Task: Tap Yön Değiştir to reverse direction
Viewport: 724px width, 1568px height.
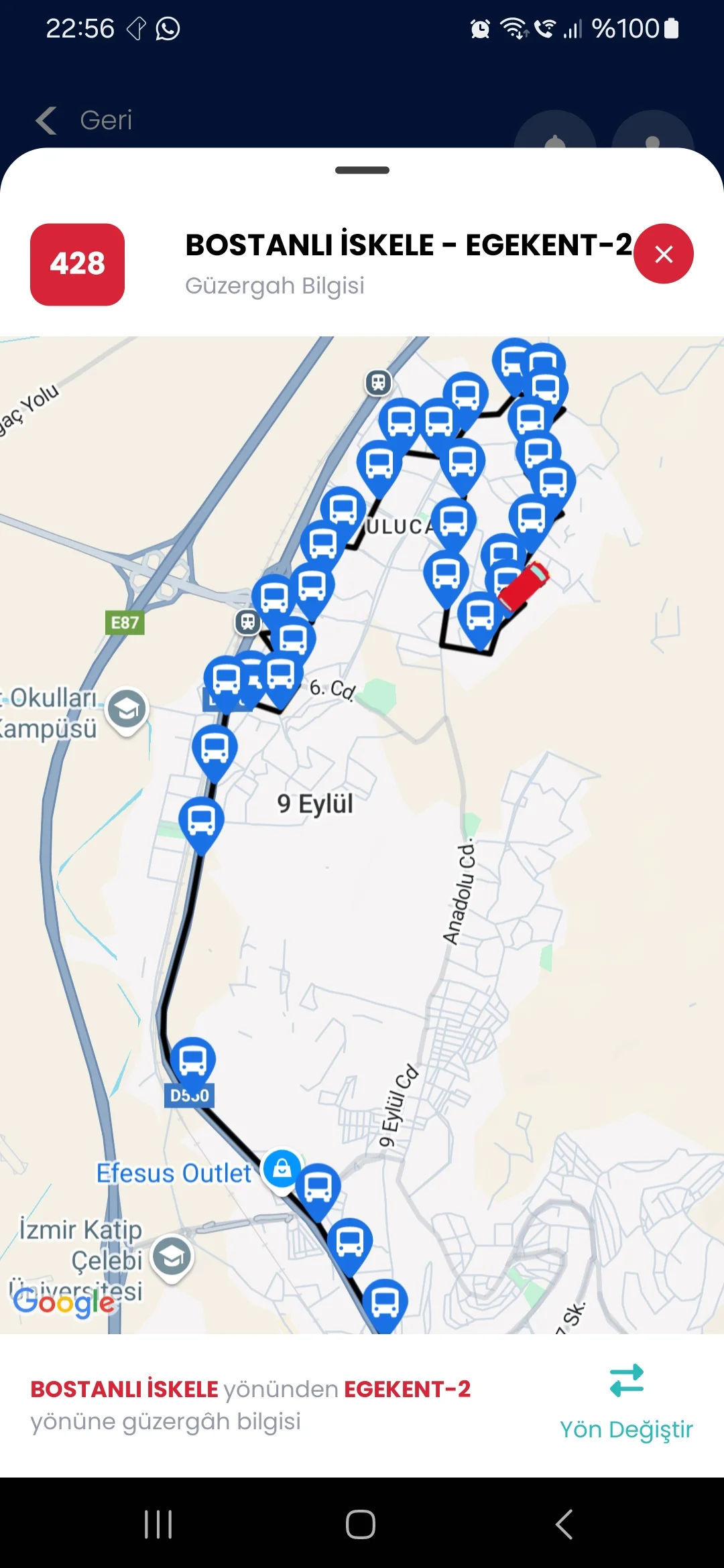Action: click(x=626, y=1401)
